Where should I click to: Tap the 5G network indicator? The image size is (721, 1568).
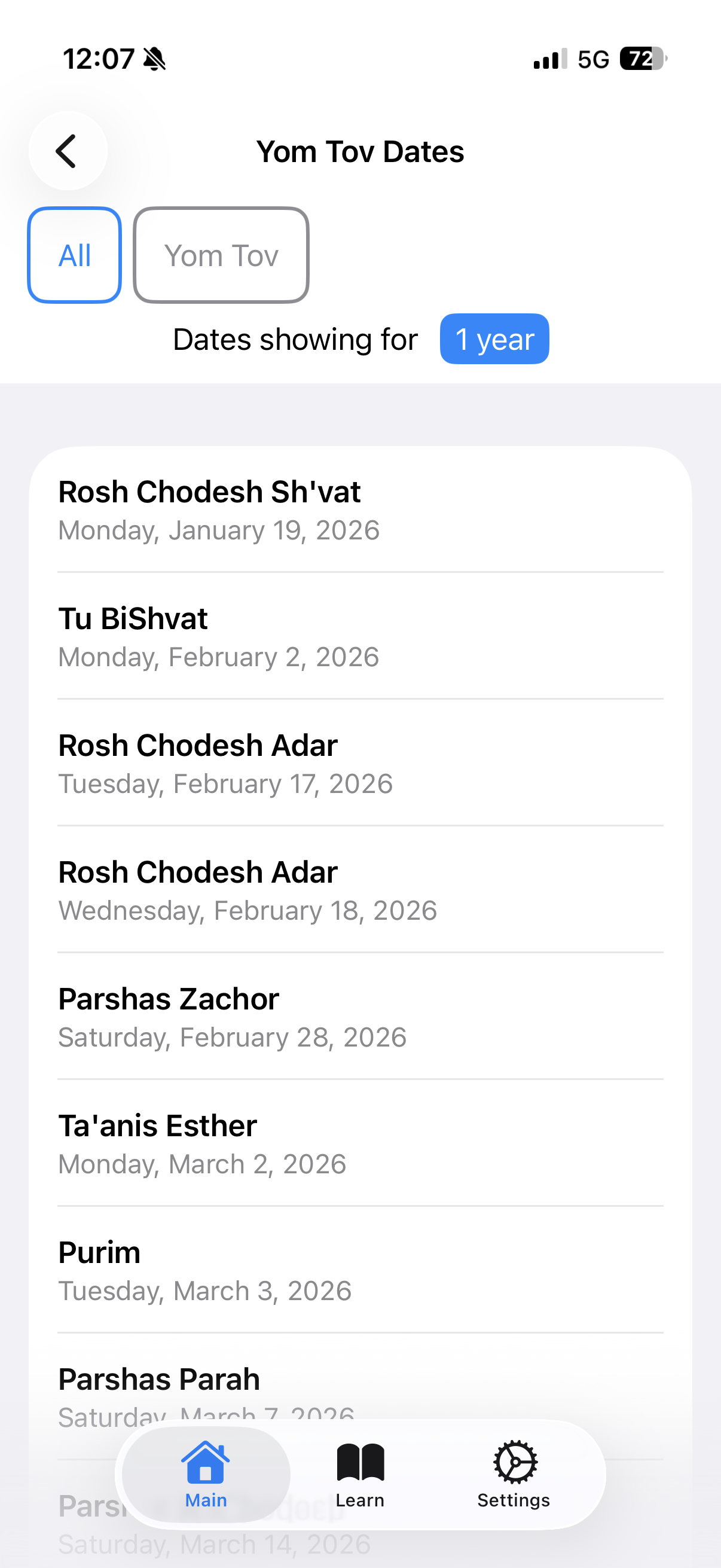[592, 58]
